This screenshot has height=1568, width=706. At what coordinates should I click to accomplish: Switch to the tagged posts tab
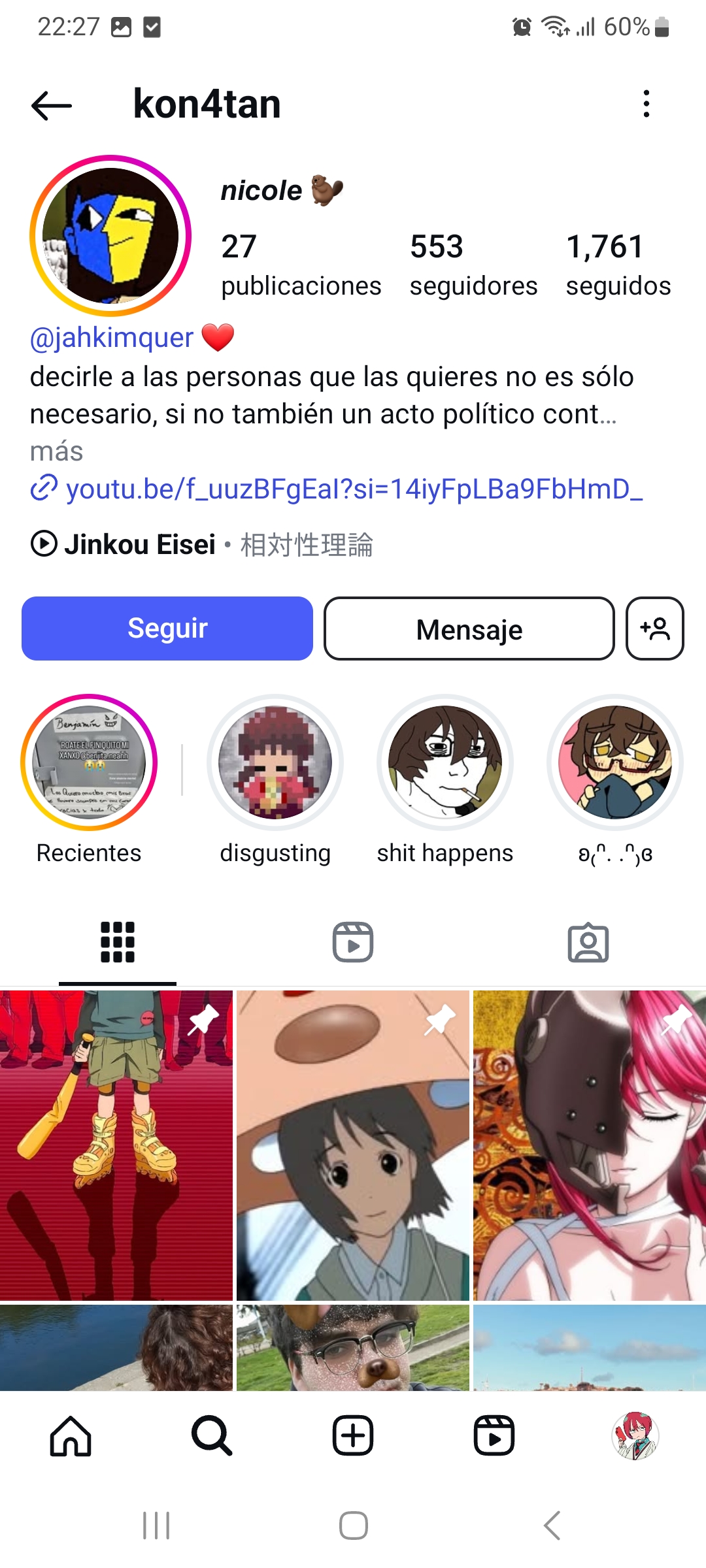[588, 942]
